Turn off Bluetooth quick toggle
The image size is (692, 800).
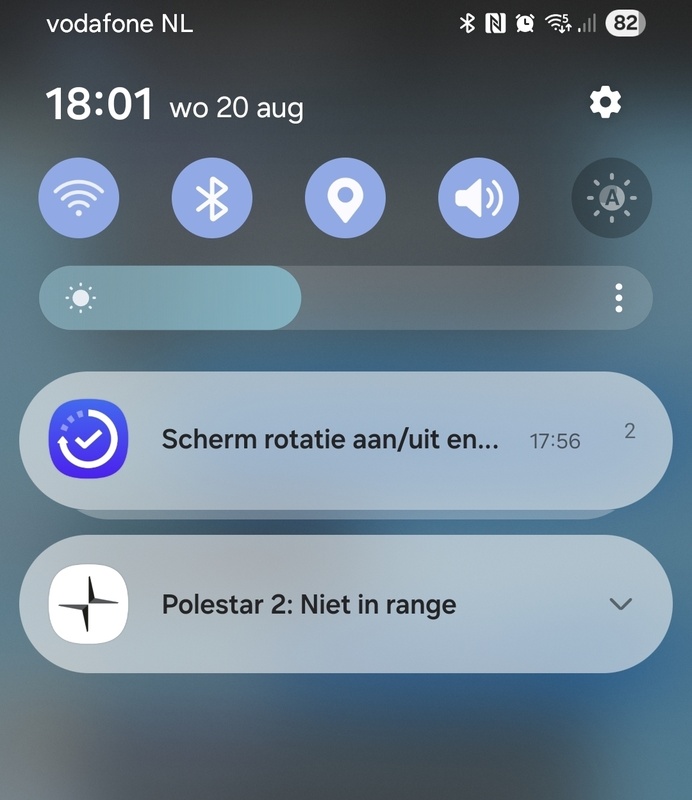tap(212, 198)
